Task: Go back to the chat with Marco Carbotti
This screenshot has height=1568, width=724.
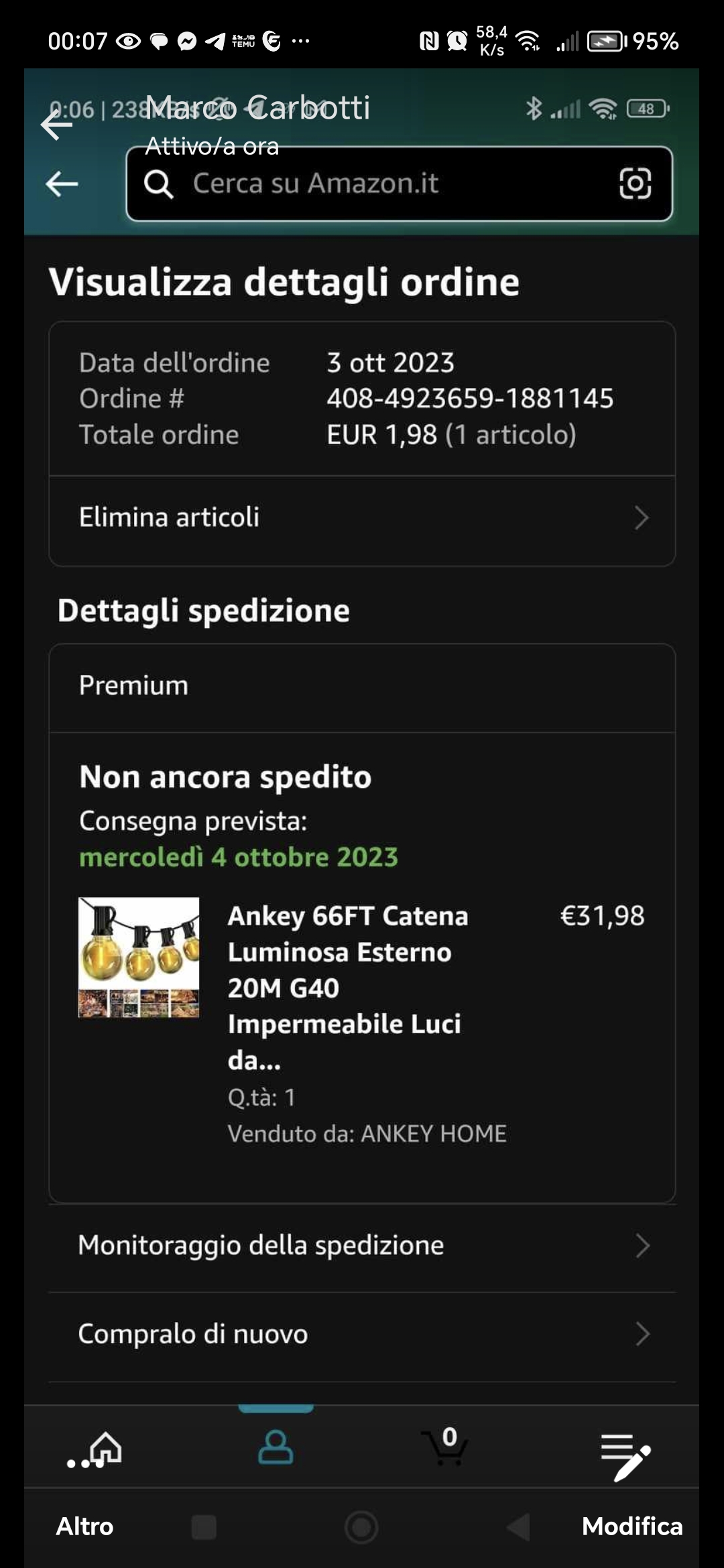Action: click(56, 125)
